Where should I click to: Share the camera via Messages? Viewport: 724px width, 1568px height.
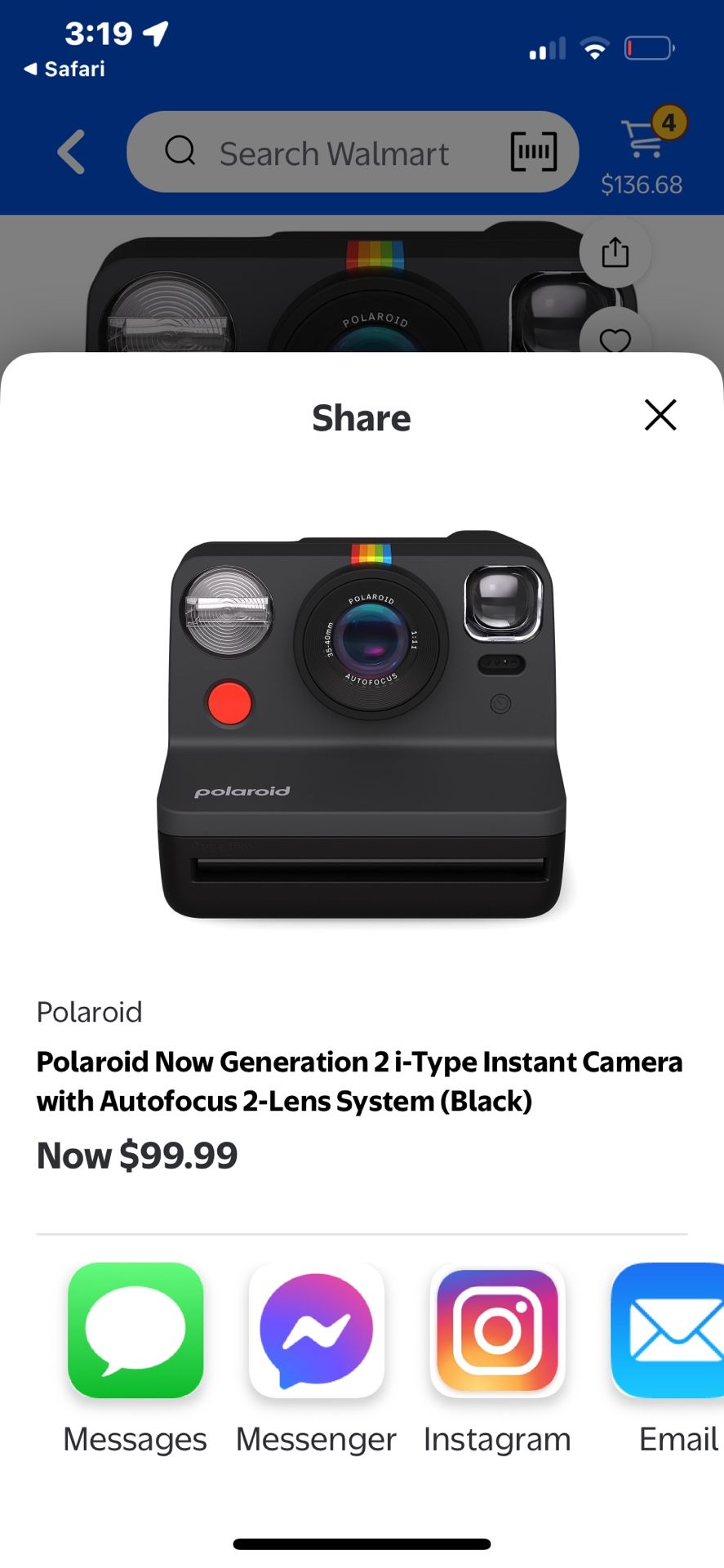pos(135,1330)
